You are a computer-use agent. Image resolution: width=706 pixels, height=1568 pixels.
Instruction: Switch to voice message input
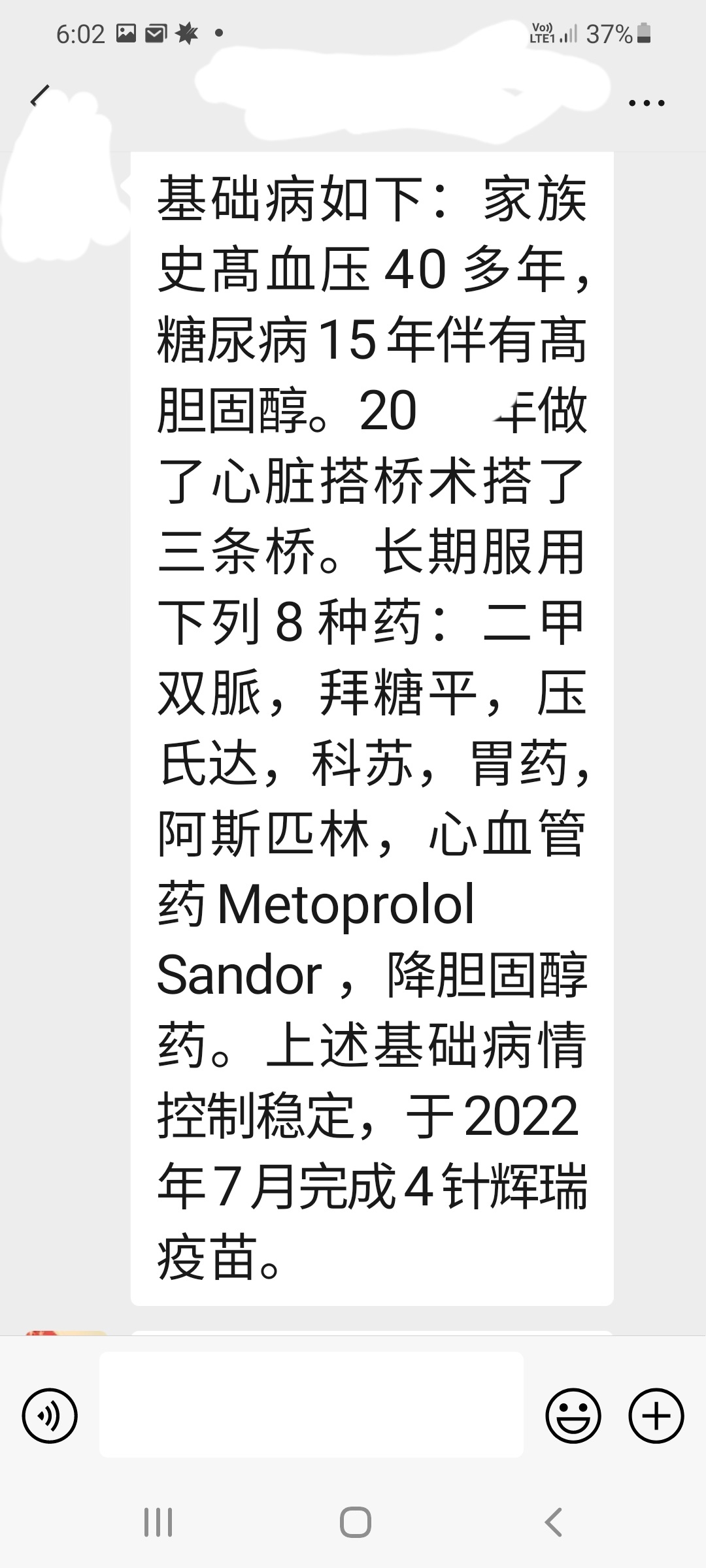pyautogui.click(x=50, y=1416)
